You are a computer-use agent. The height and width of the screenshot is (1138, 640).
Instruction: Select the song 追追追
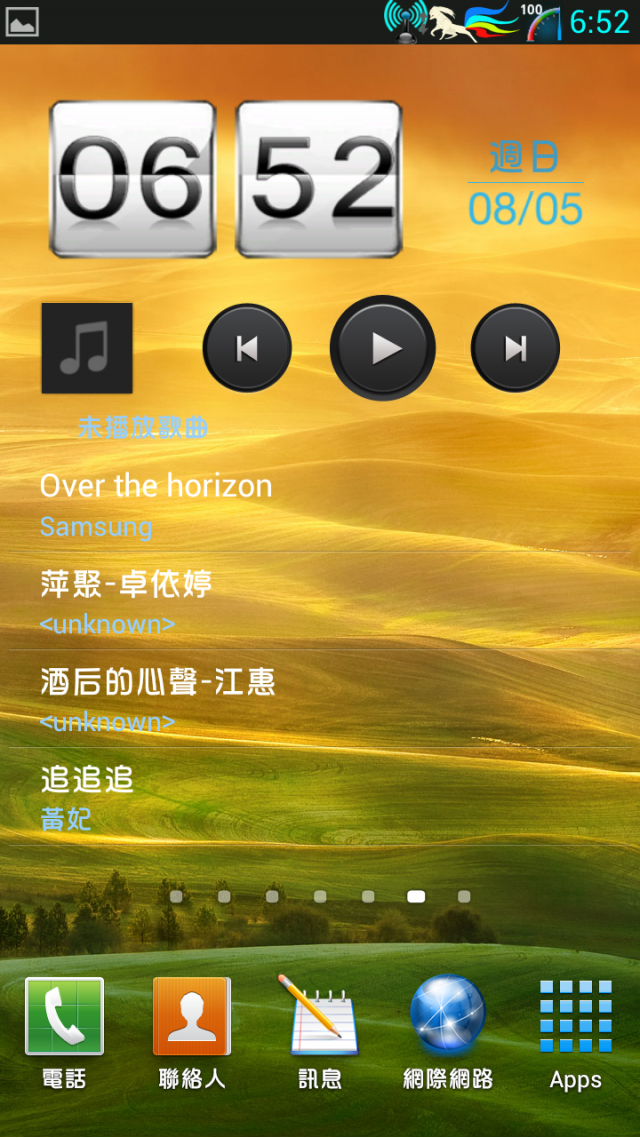click(87, 797)
